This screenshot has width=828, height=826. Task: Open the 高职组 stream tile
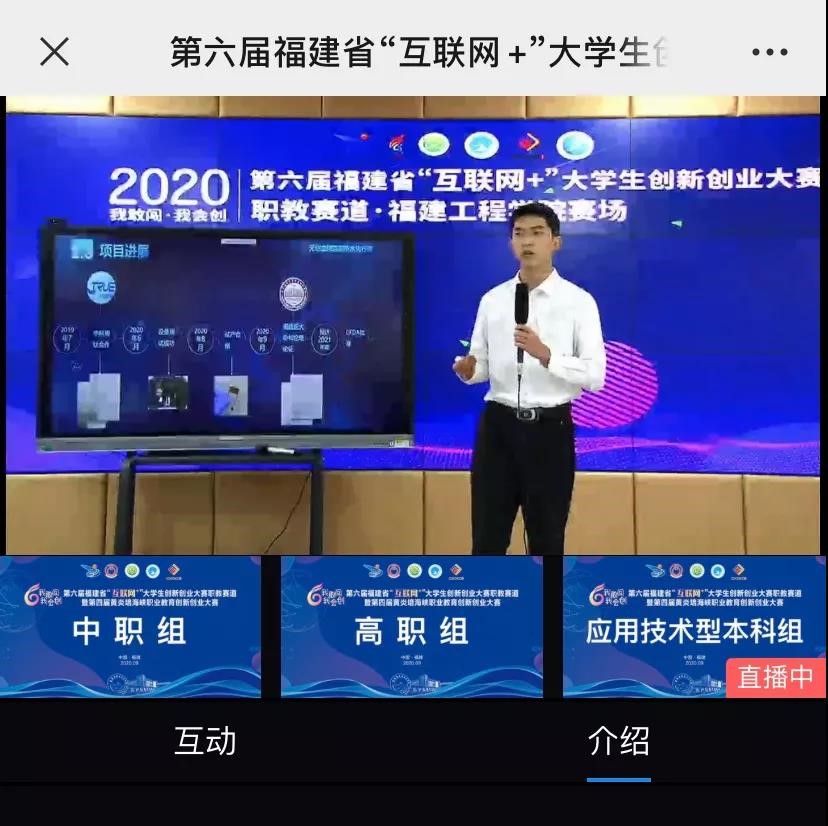(411, 627)
